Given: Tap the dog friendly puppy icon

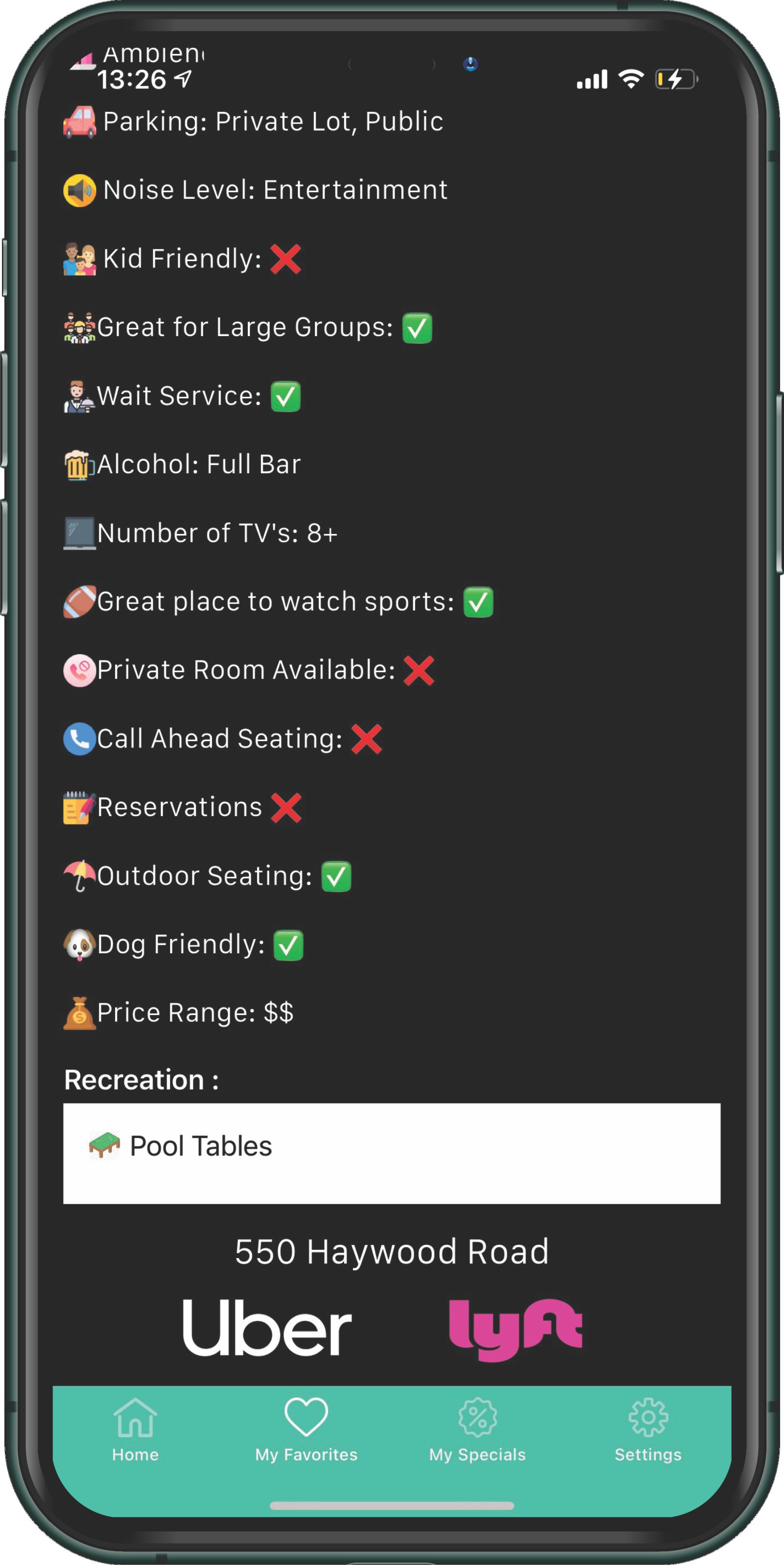Looking at the screenshot, I should (78, 943).
